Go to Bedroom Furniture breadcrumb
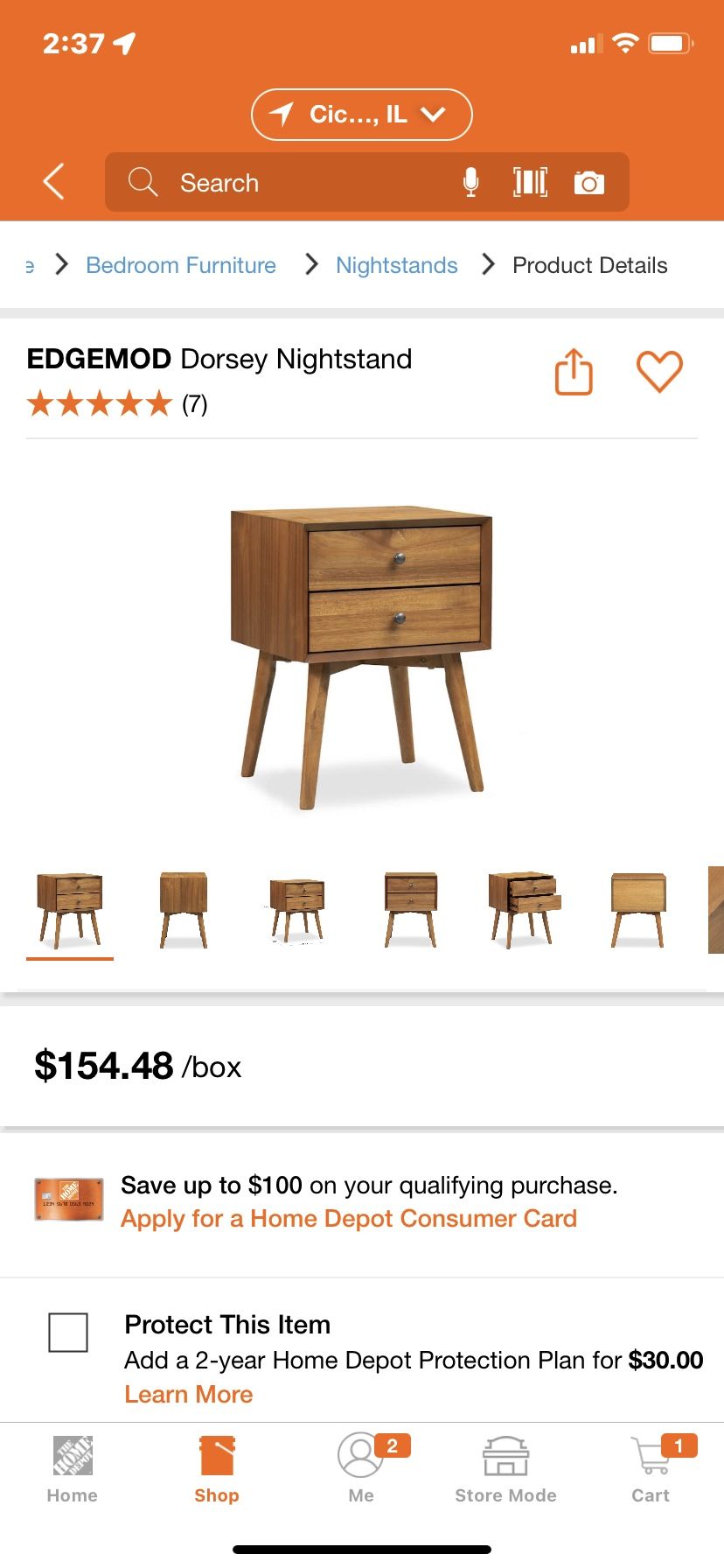Image resolution: width=724 pixels, height=1568 pixels. (180, 265)
